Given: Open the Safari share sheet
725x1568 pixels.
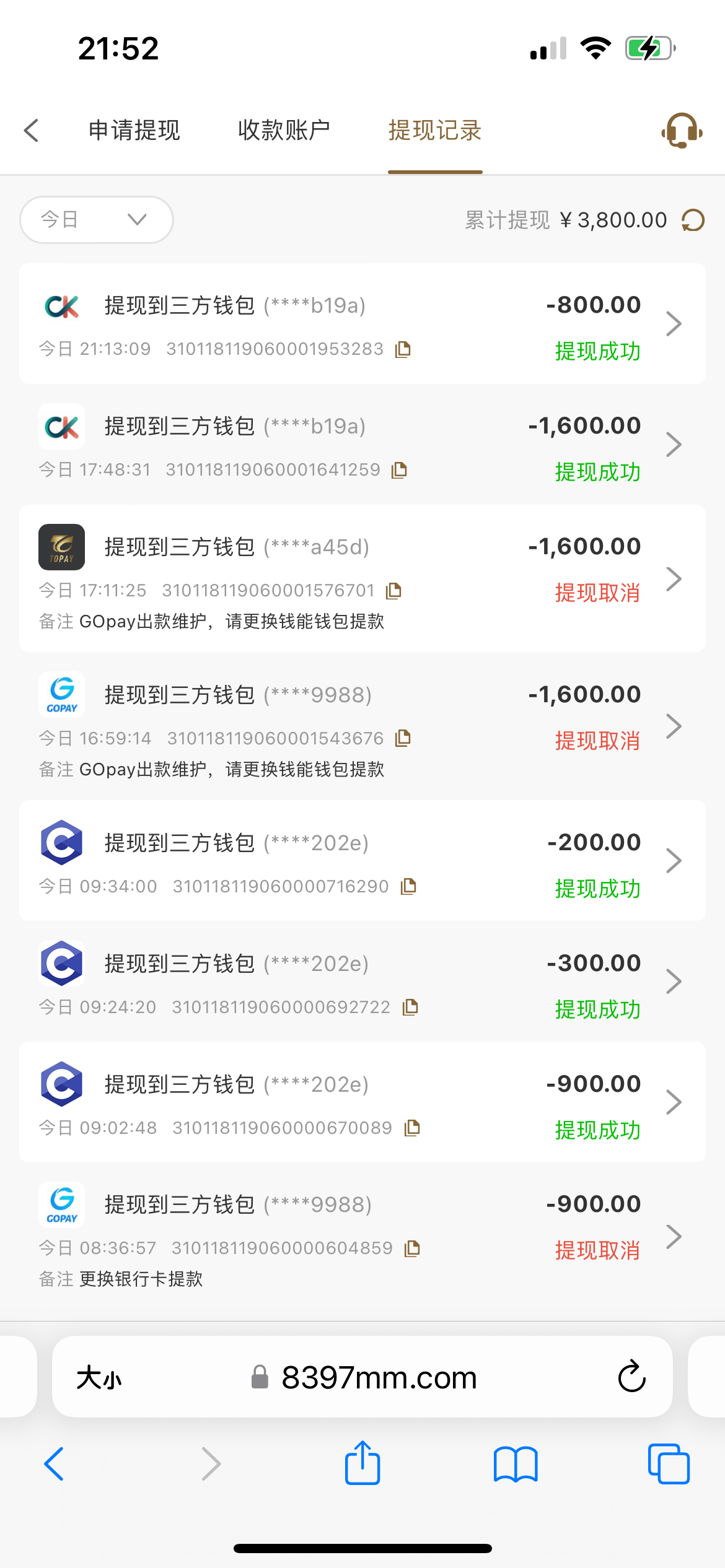Looking at the screenshot, I should pos(362,1464).
